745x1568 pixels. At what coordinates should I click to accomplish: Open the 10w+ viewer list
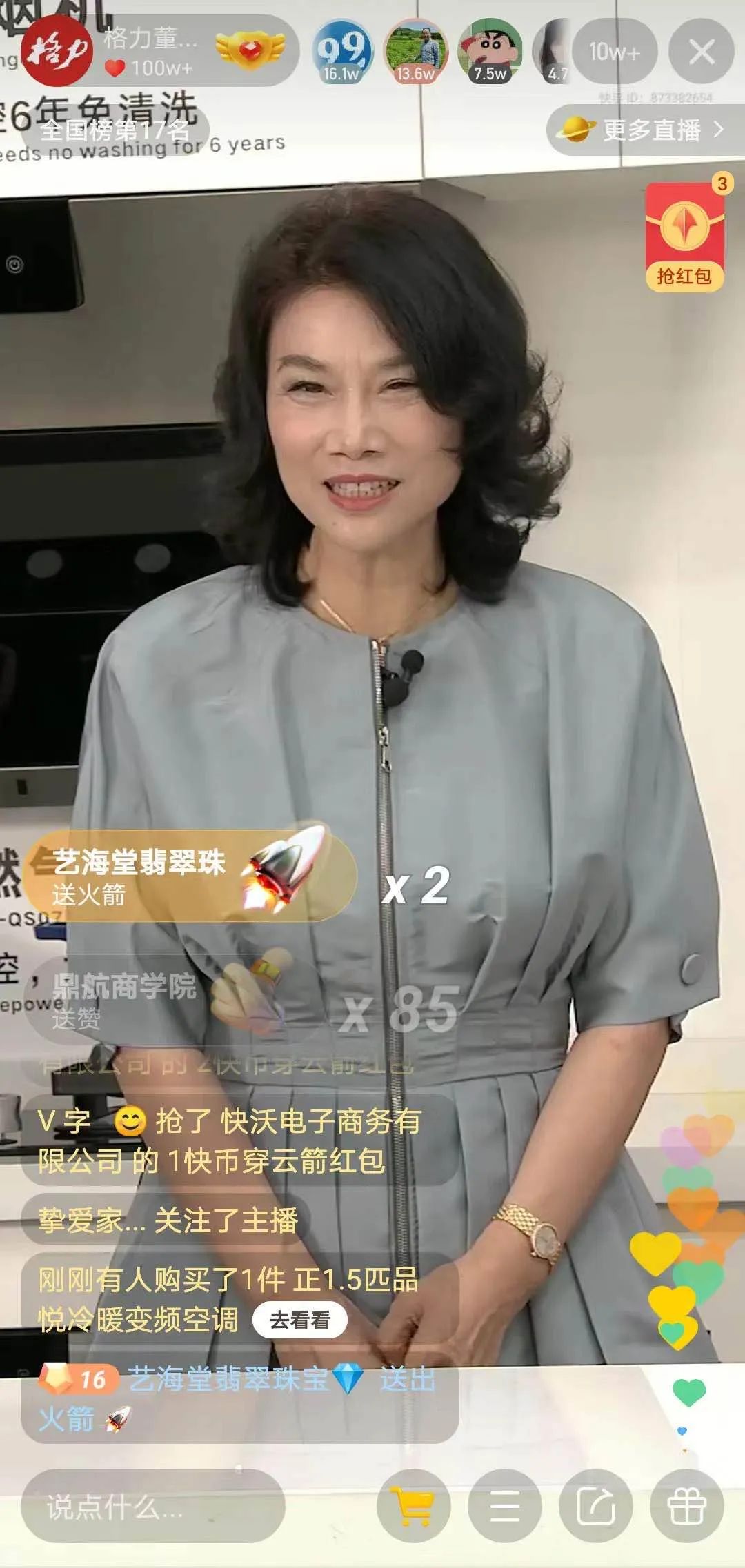click(614, 52)
